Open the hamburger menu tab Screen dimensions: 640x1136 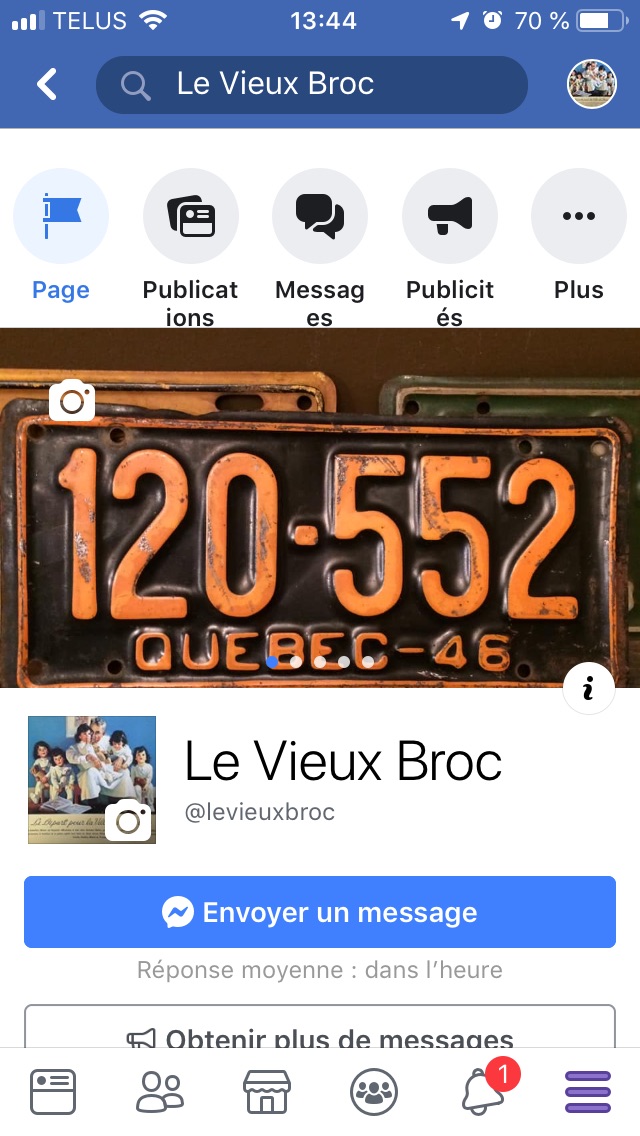pyautogui.click(x=588, y=1091)
